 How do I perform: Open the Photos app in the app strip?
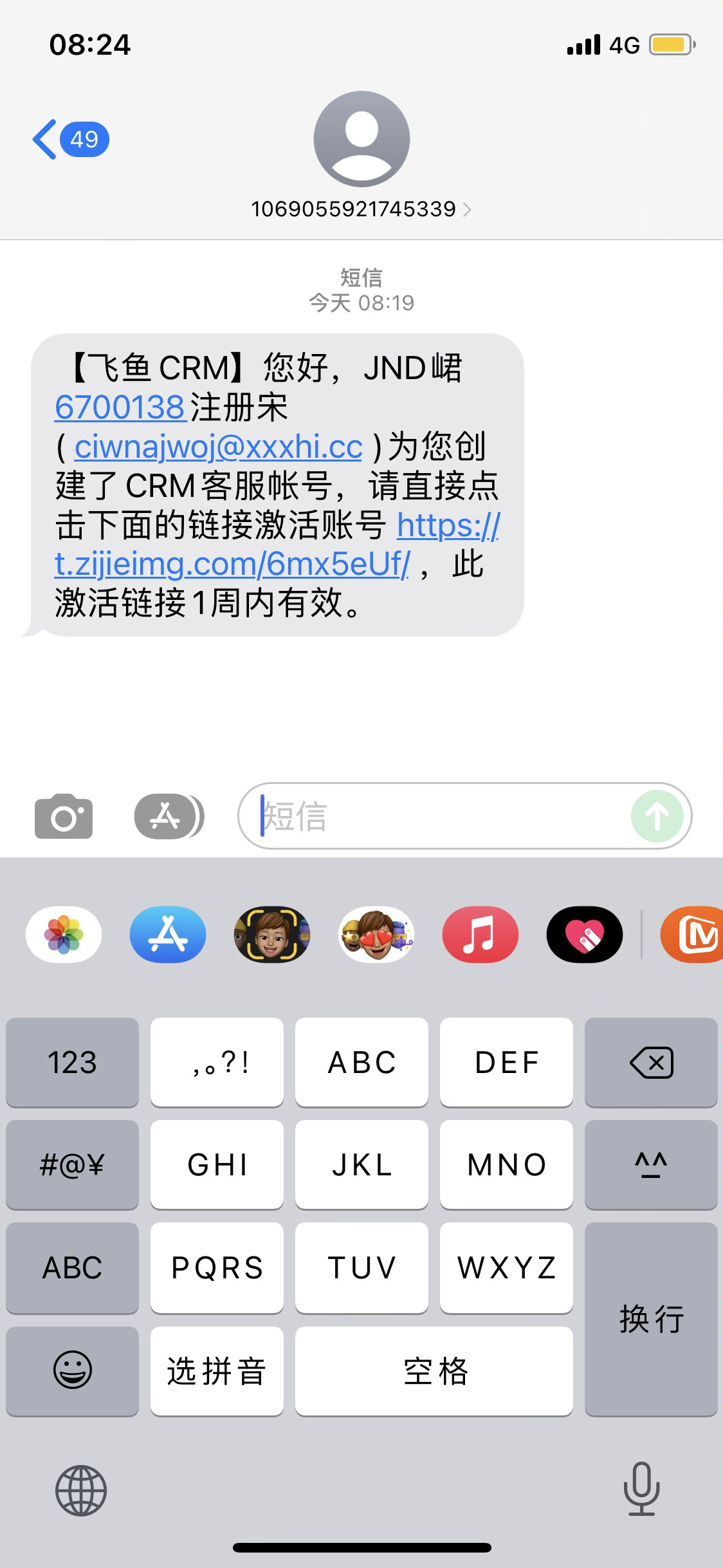(x=64, y=935)
